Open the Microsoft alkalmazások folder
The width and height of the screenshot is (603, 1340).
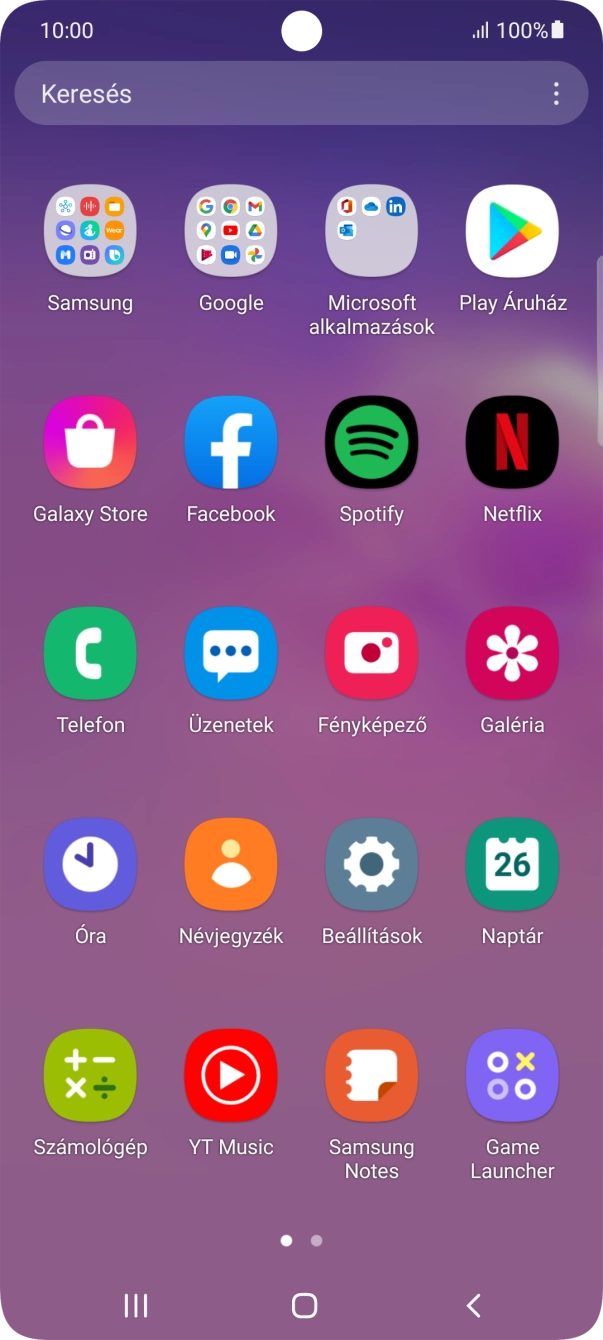tap(372, 231)
